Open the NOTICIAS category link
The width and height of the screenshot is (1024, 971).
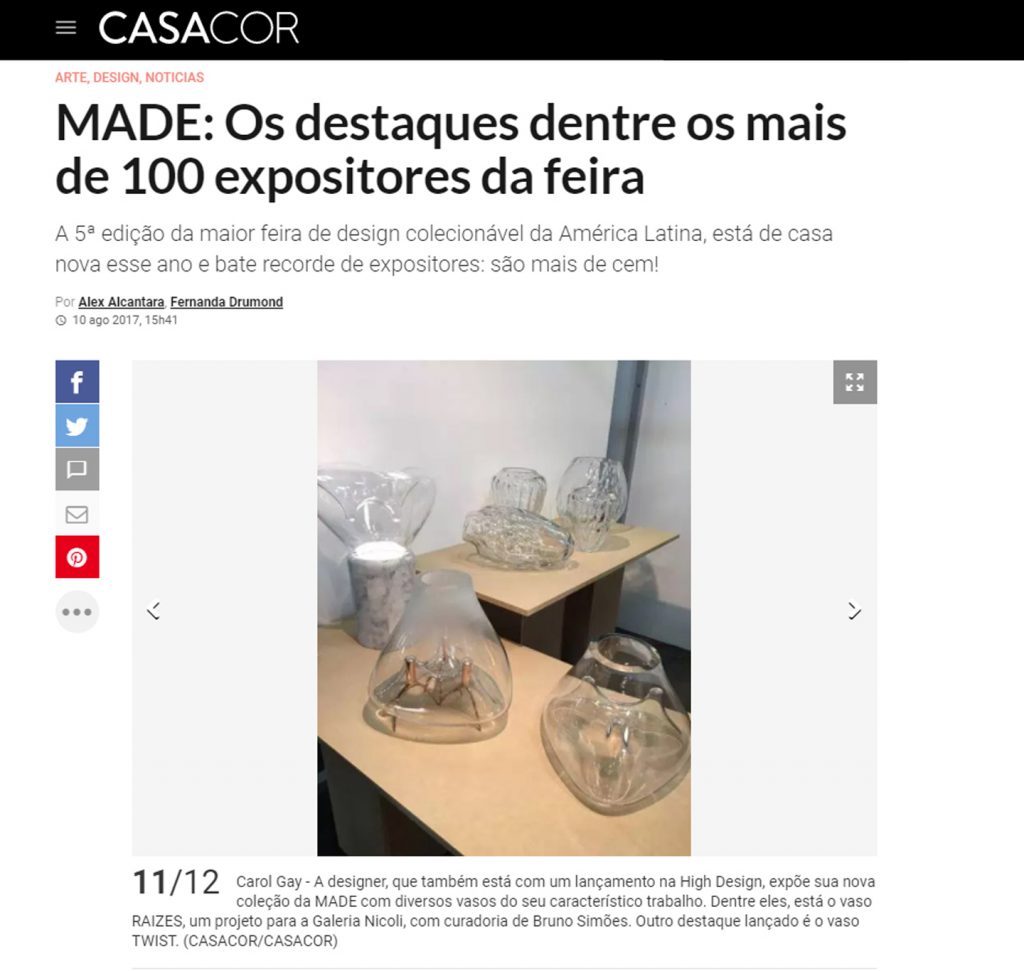174,77
